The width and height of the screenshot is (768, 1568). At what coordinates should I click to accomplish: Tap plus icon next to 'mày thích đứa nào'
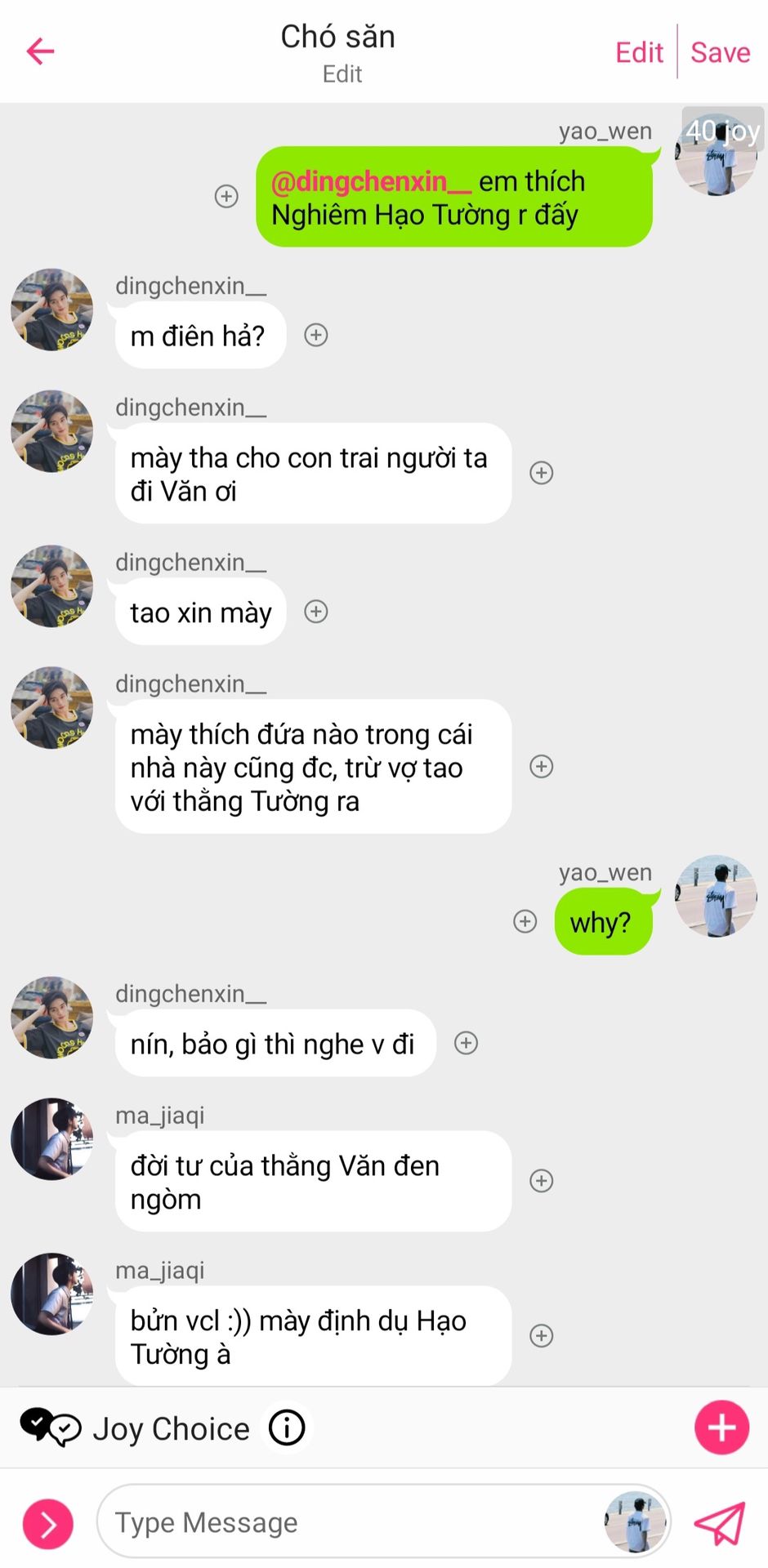click(542, 766)
